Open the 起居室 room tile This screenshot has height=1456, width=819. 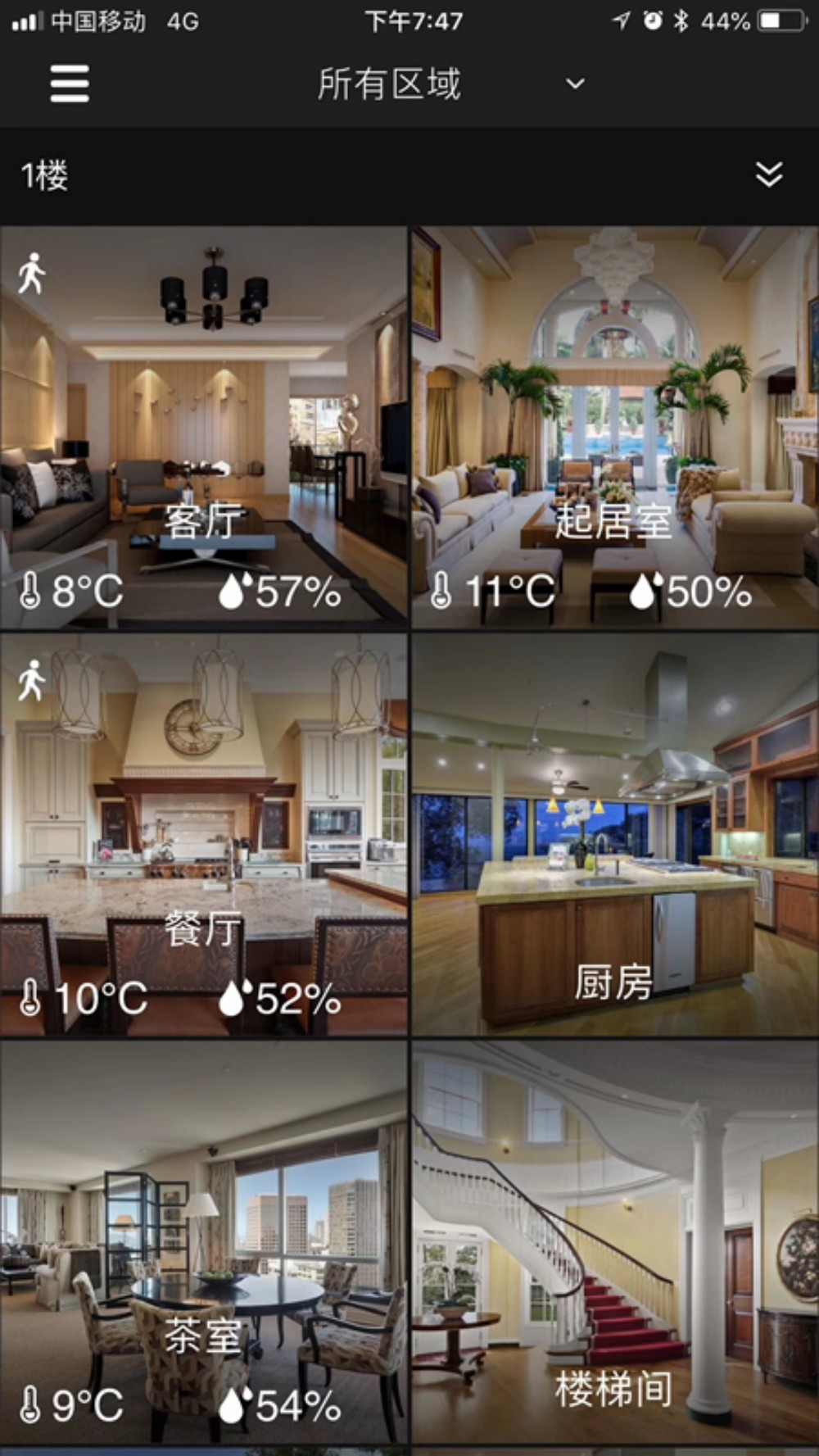tap(614, 428)
